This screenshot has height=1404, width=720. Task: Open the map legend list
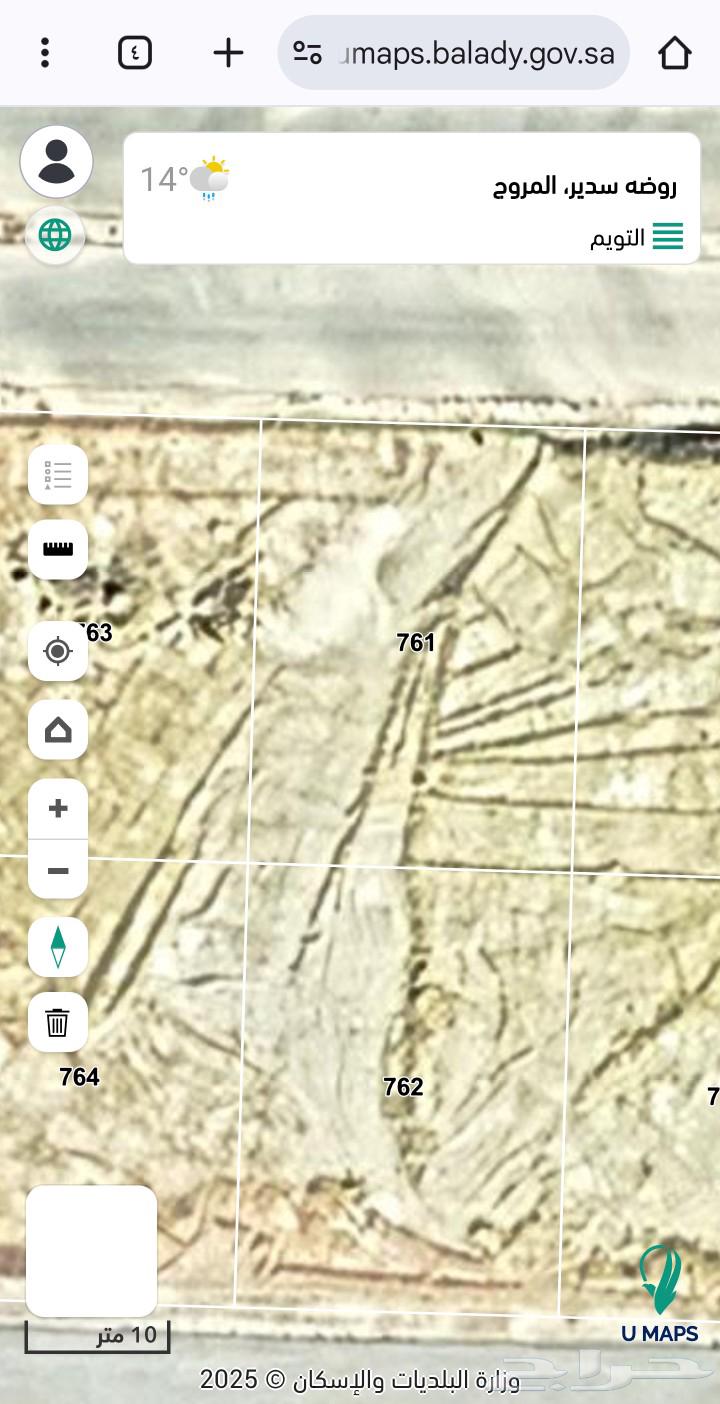[58, 475]
